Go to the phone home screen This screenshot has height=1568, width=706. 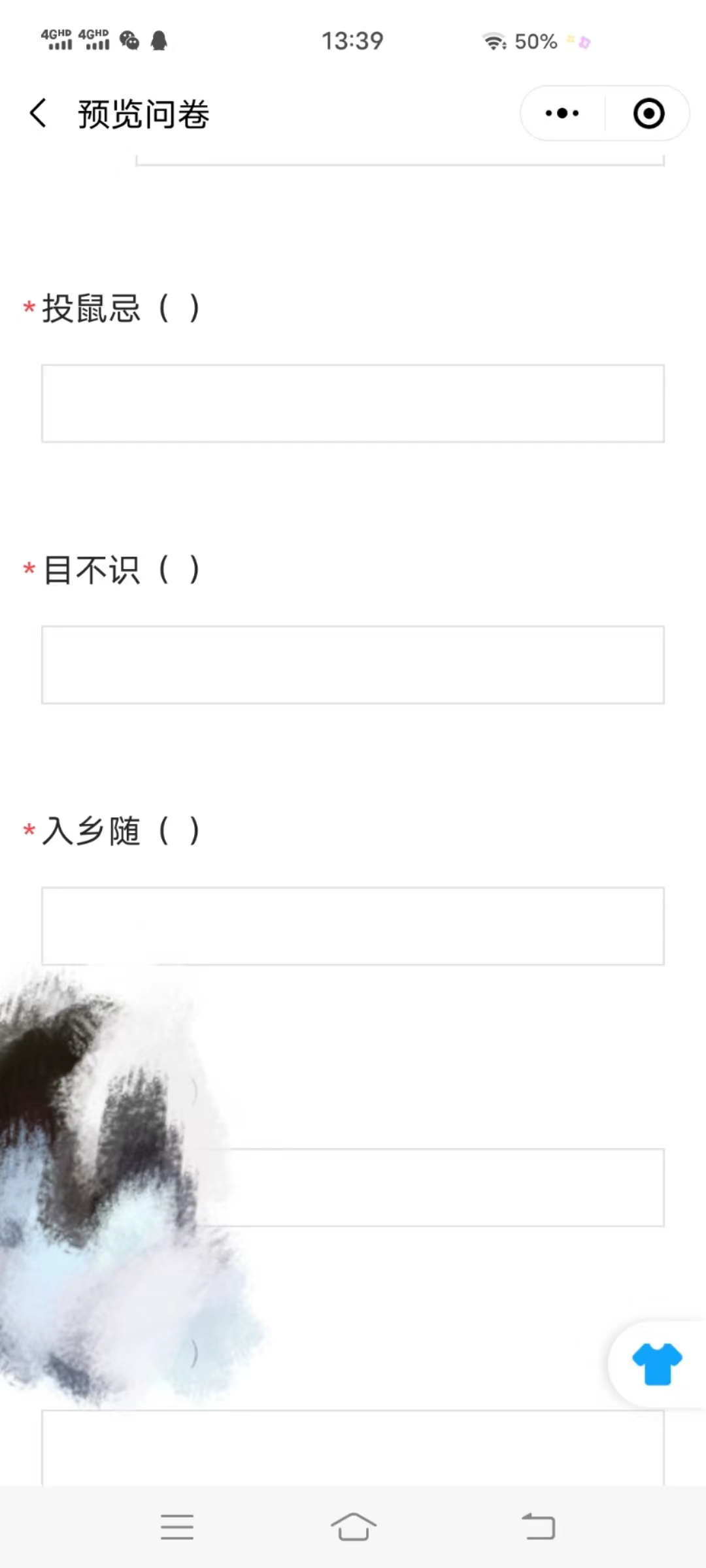pos(353,1527)
